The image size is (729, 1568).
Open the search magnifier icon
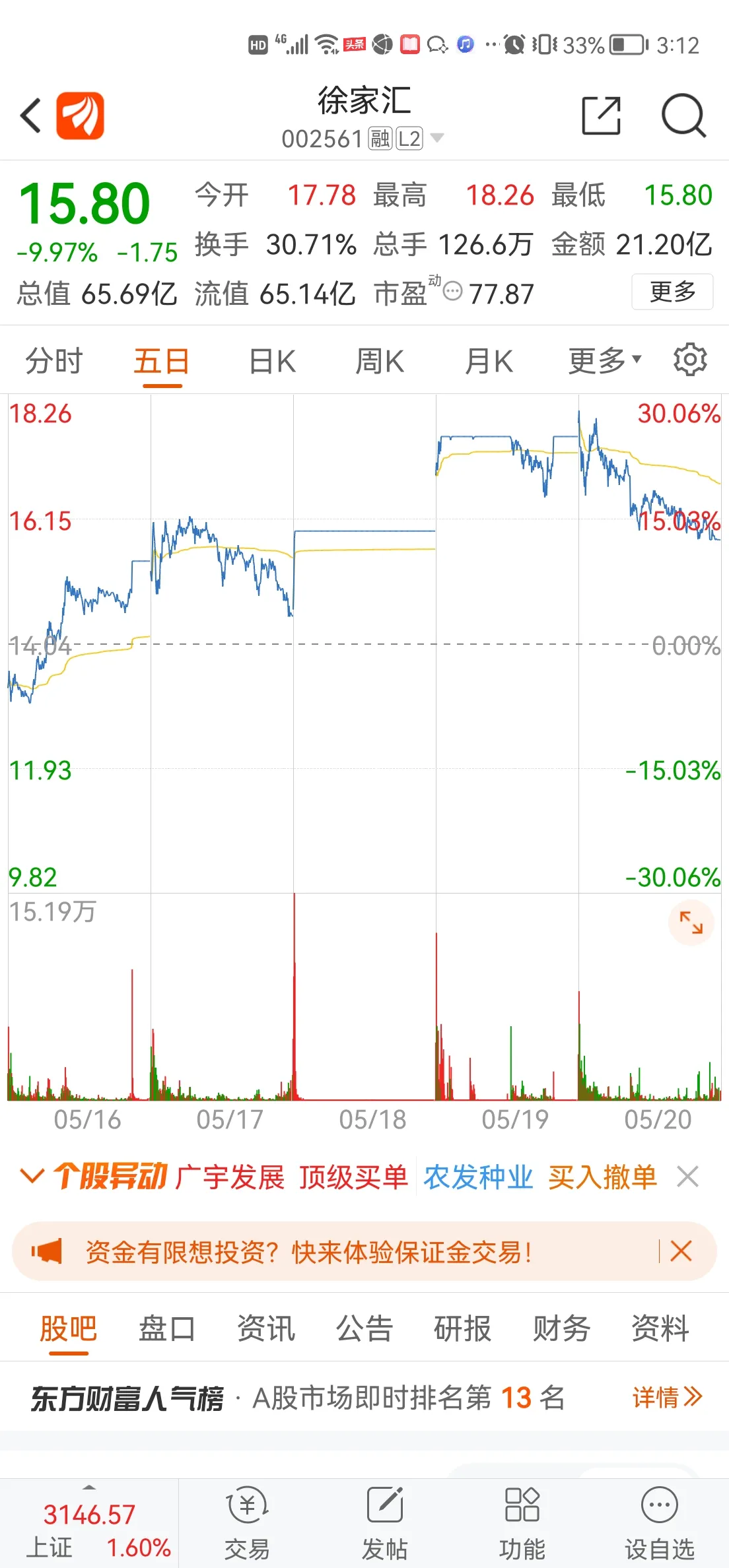point(683,115)
